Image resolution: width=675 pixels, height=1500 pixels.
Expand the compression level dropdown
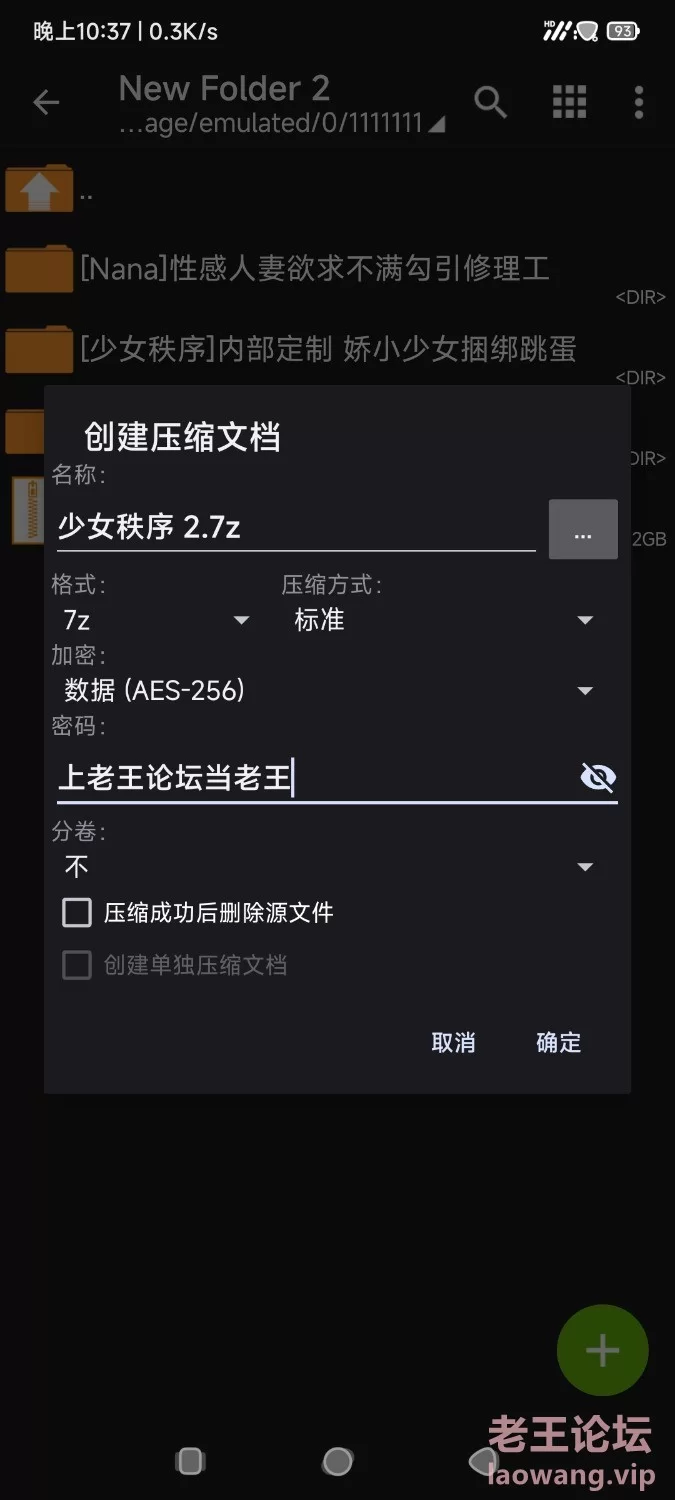click(x=445, y=620)
